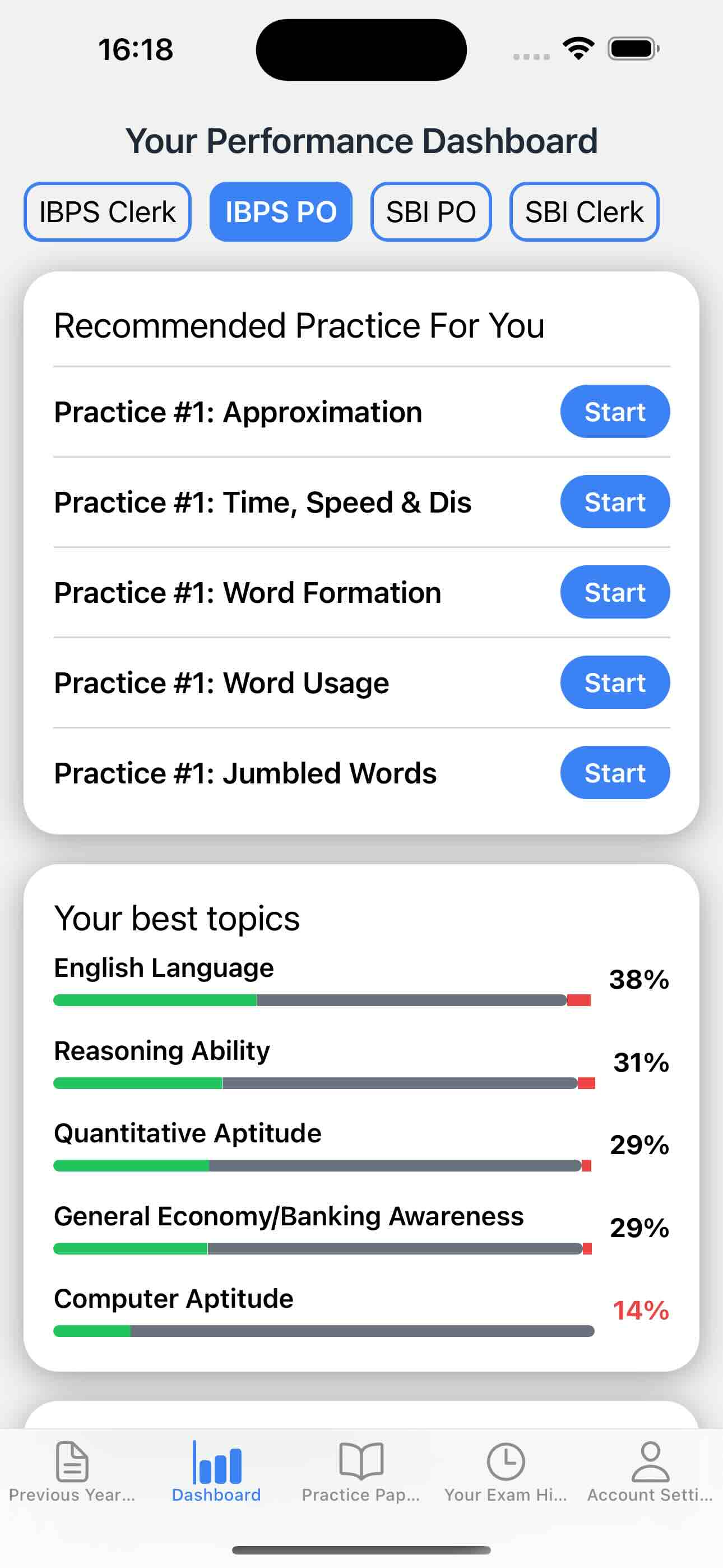The width and height of the screenshot is (723, 1568).
Task: Choose the SBI Clerk exam chip
Action: point(583,212)
